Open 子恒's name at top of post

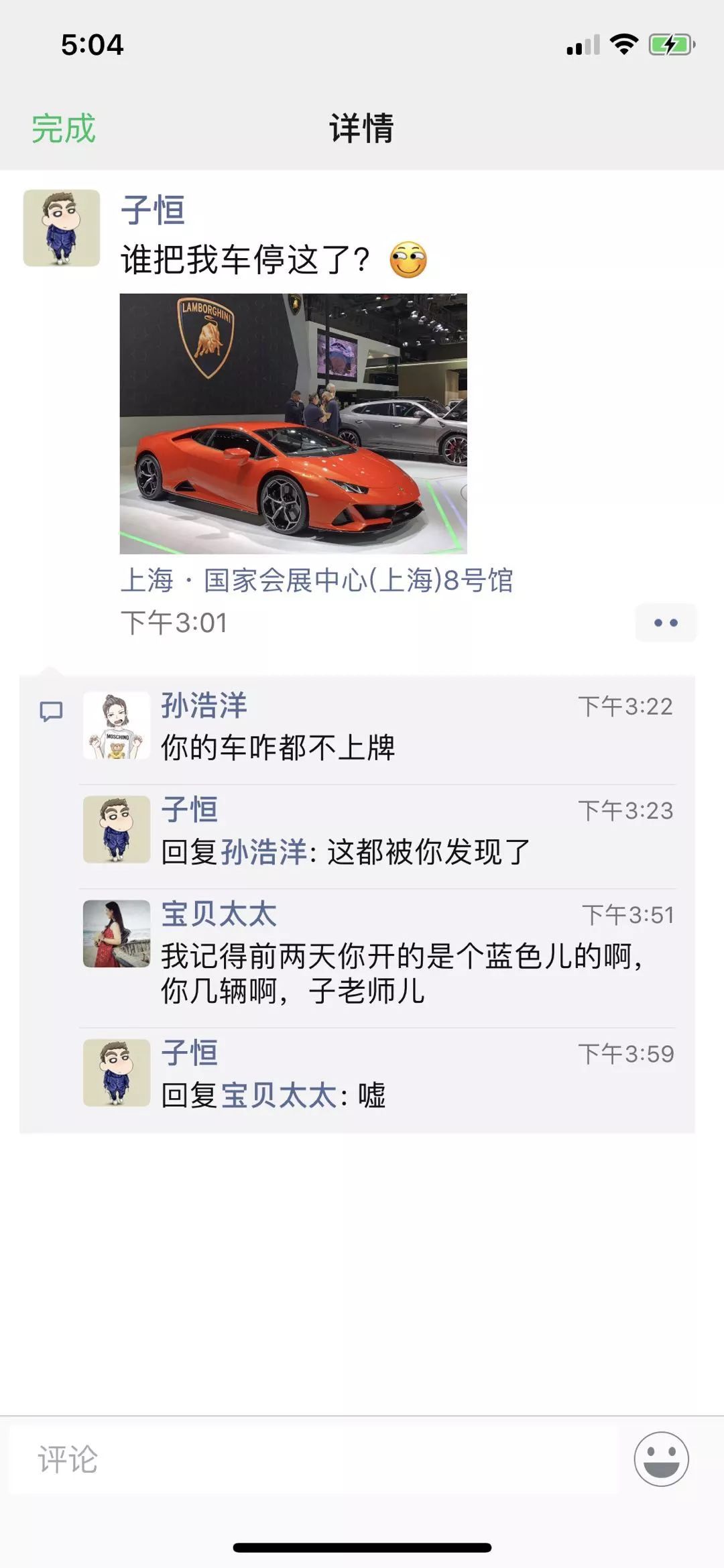pos(153,210)
